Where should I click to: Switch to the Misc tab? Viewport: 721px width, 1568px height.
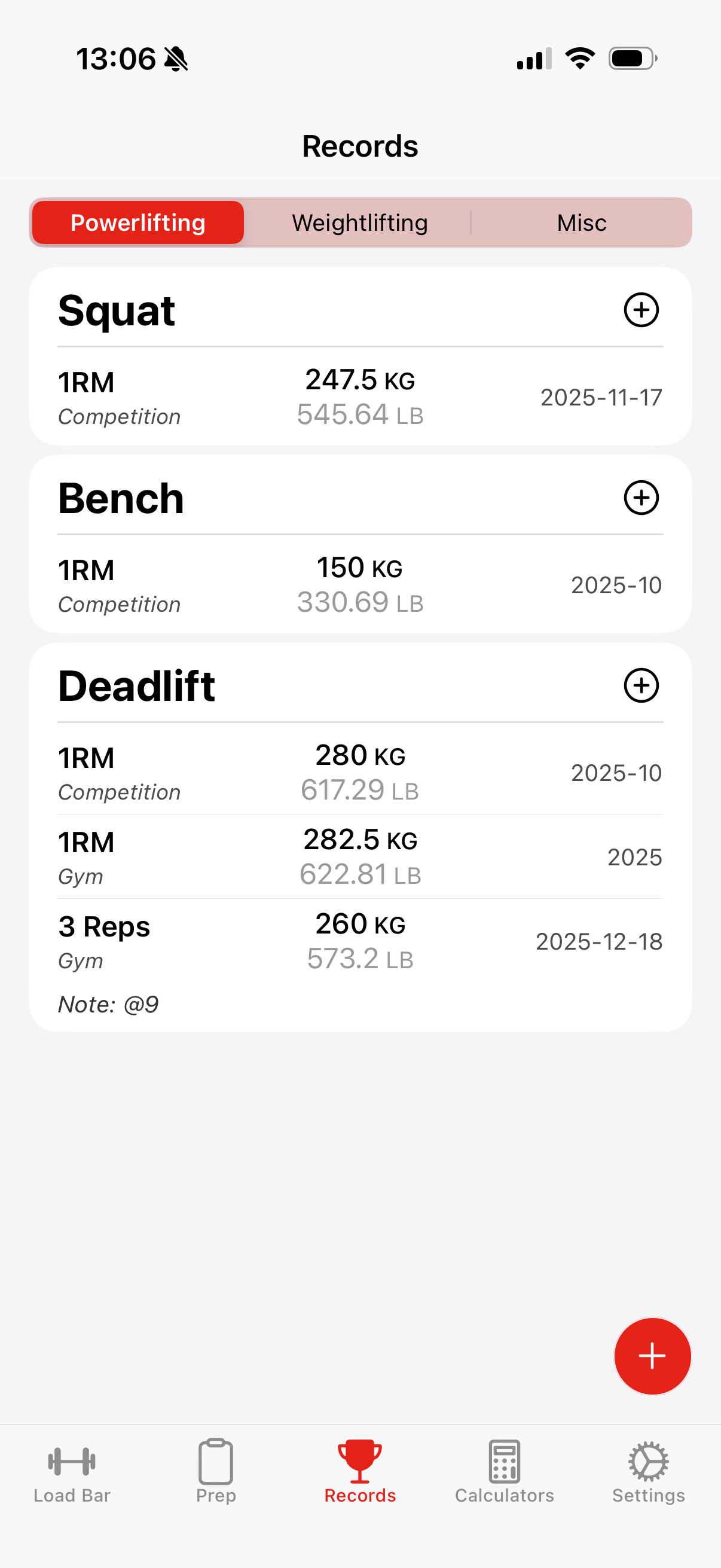(581, 222)
